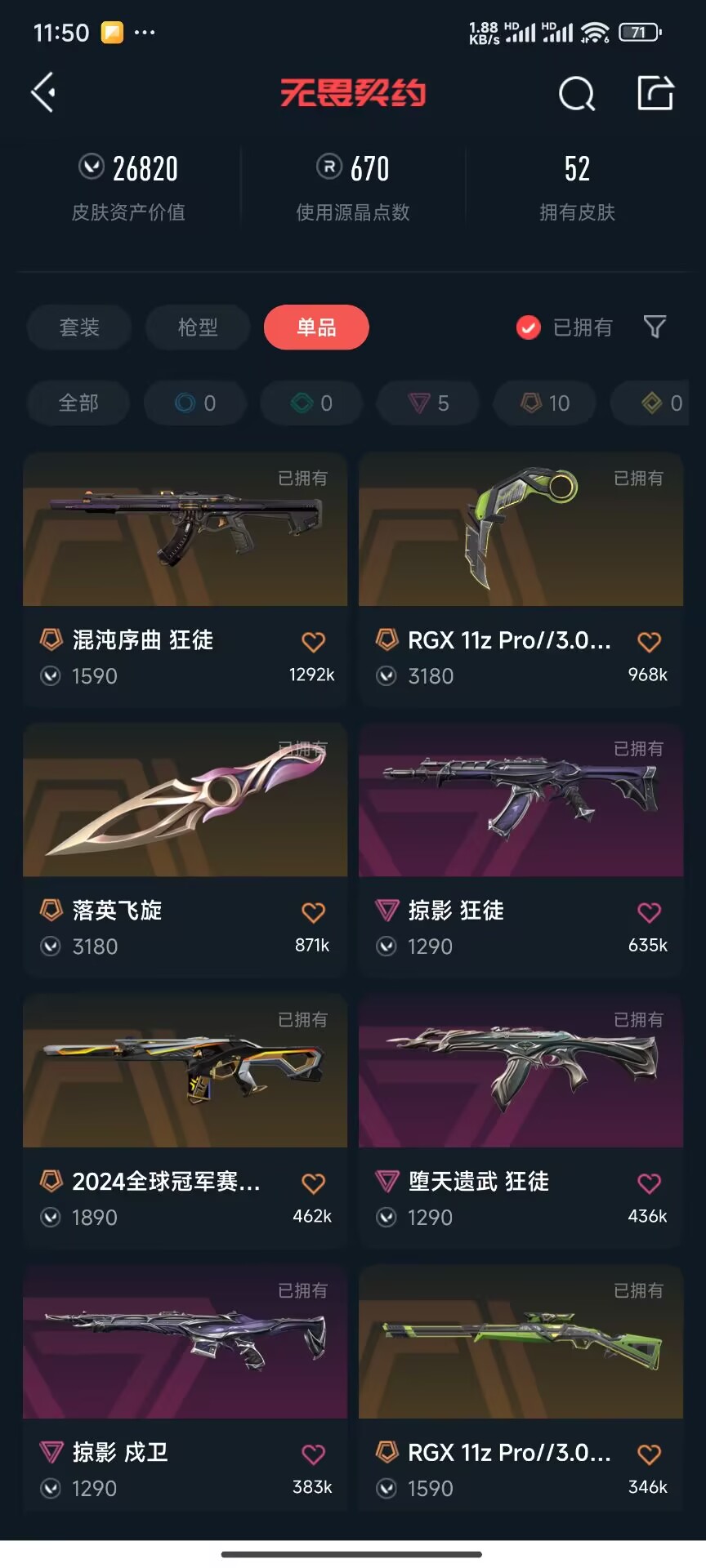Switch to the 枪型 tab

198,327
